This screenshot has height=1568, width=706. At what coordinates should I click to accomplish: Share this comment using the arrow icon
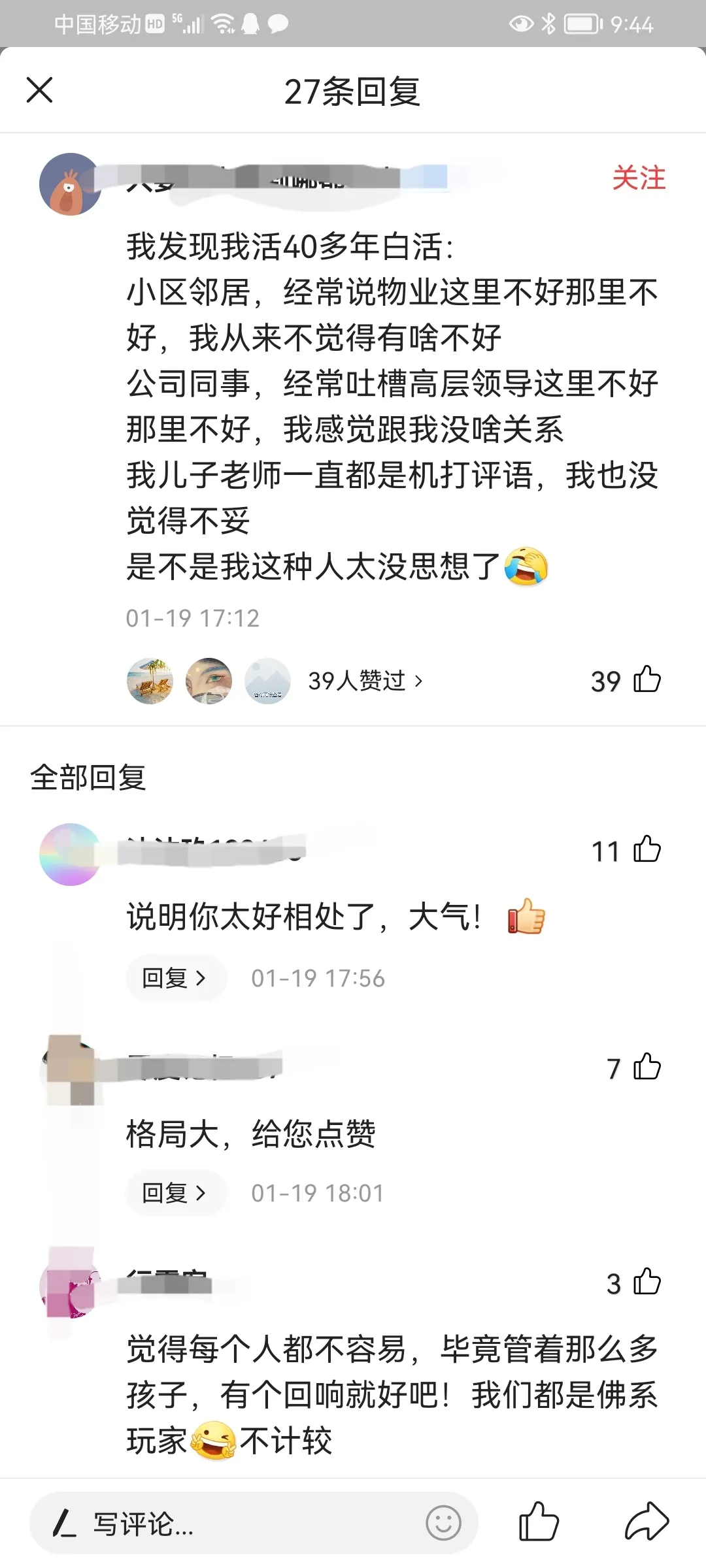pyautogui.click(x=647, y=1522)
